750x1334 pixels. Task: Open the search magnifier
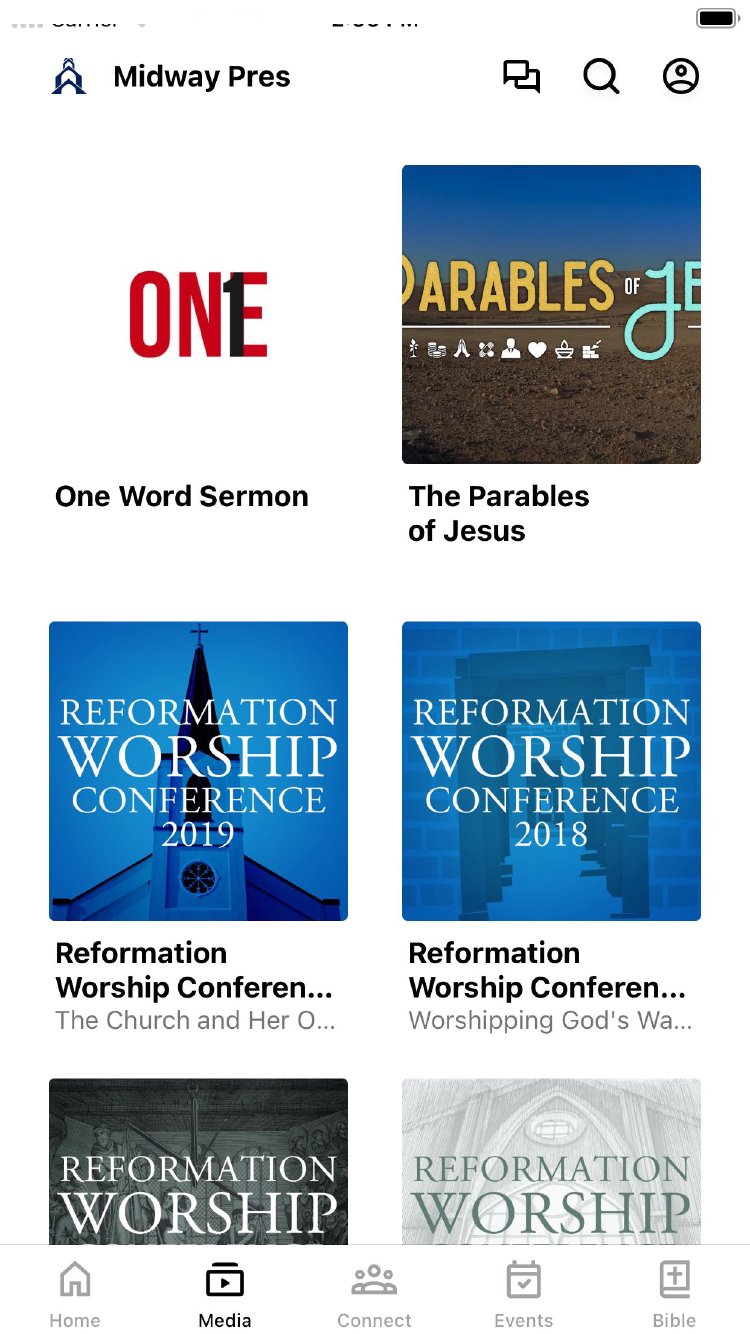(601, 77)
